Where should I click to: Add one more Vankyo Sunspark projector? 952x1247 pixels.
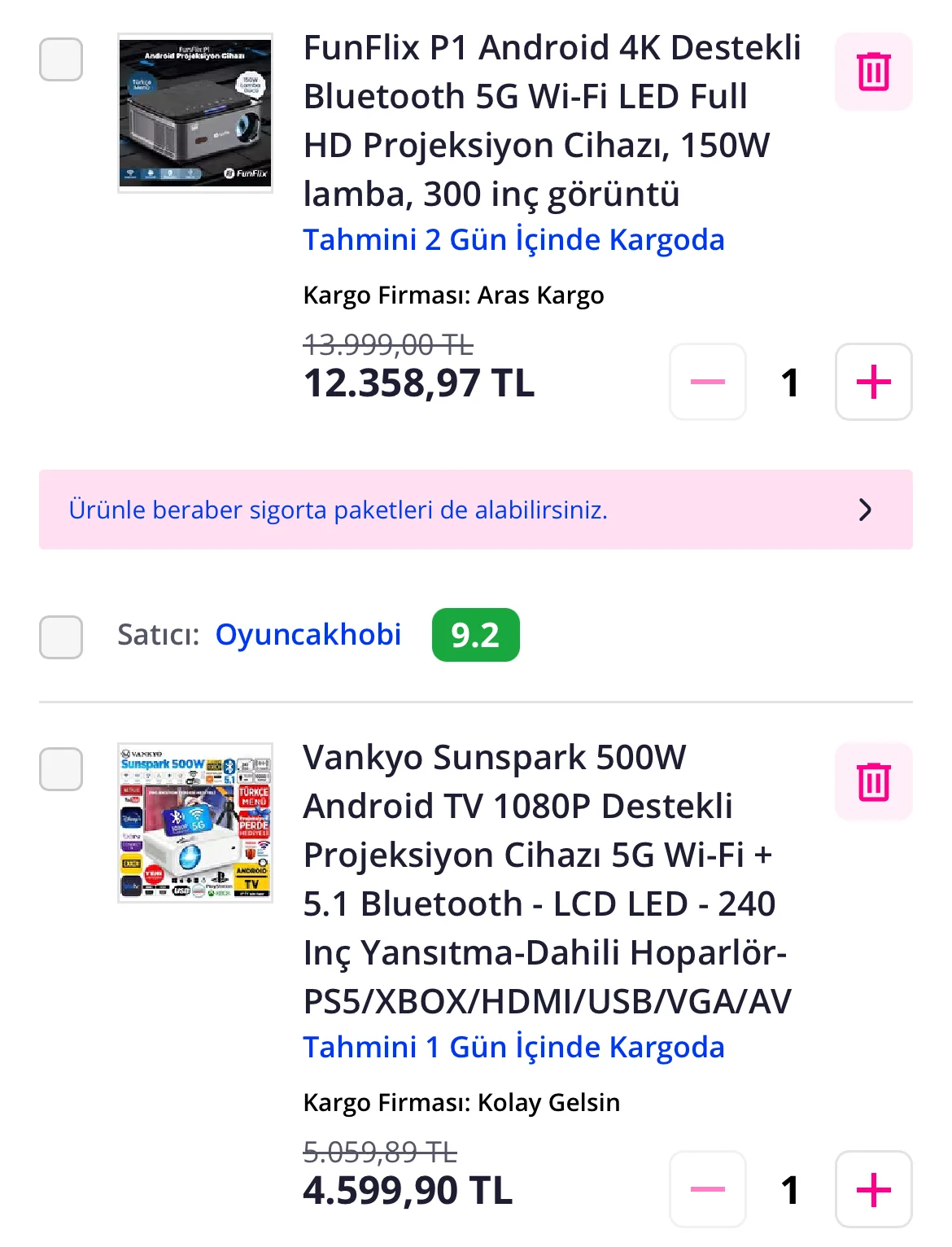click(873, 1189)
